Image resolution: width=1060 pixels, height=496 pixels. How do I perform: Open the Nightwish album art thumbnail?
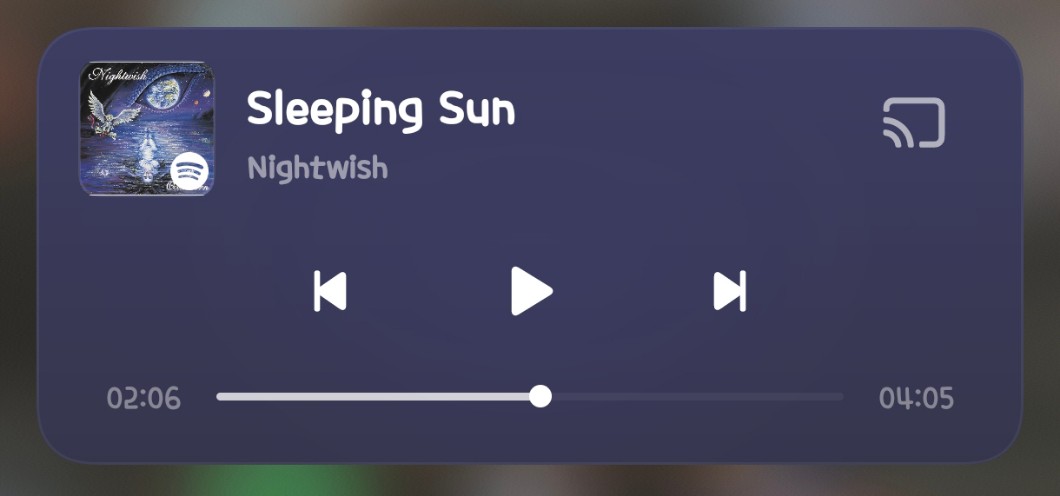click(x=146, y=129)
